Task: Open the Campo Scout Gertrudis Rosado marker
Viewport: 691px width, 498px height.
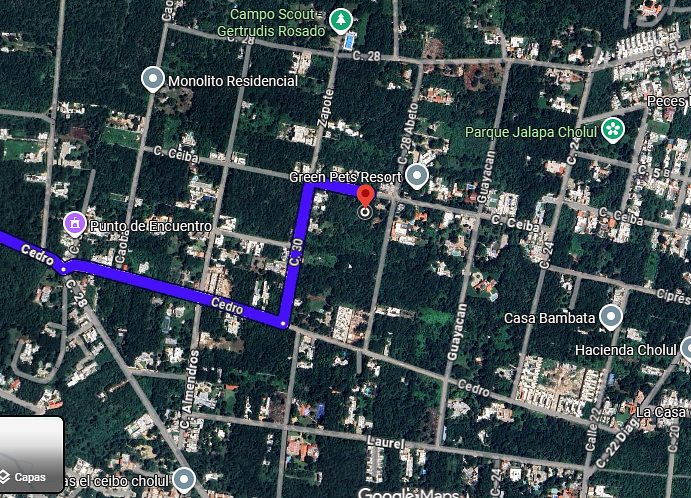Action: tap(342, 19)
